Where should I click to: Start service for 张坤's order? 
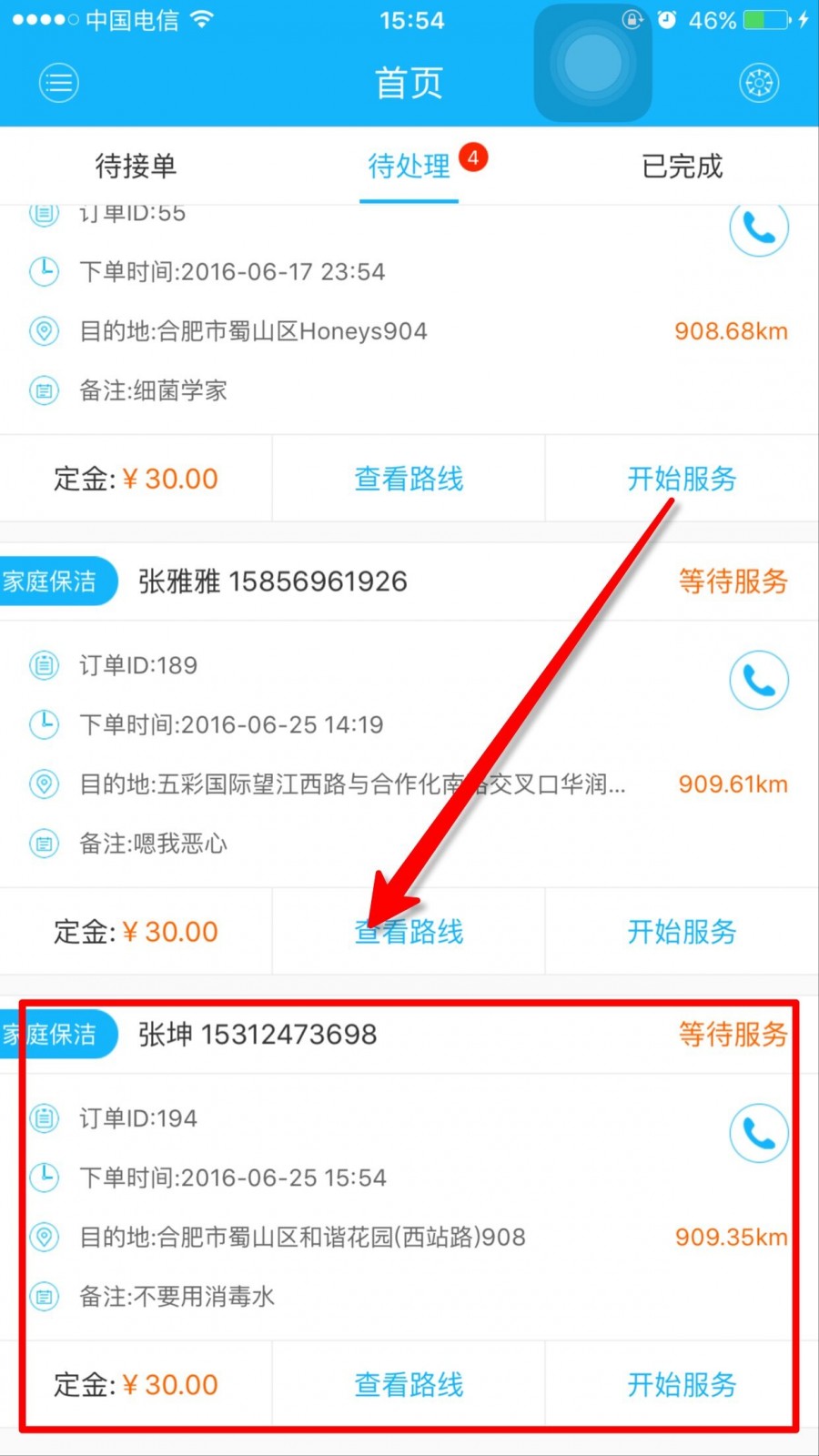(x=682, y=1385)
